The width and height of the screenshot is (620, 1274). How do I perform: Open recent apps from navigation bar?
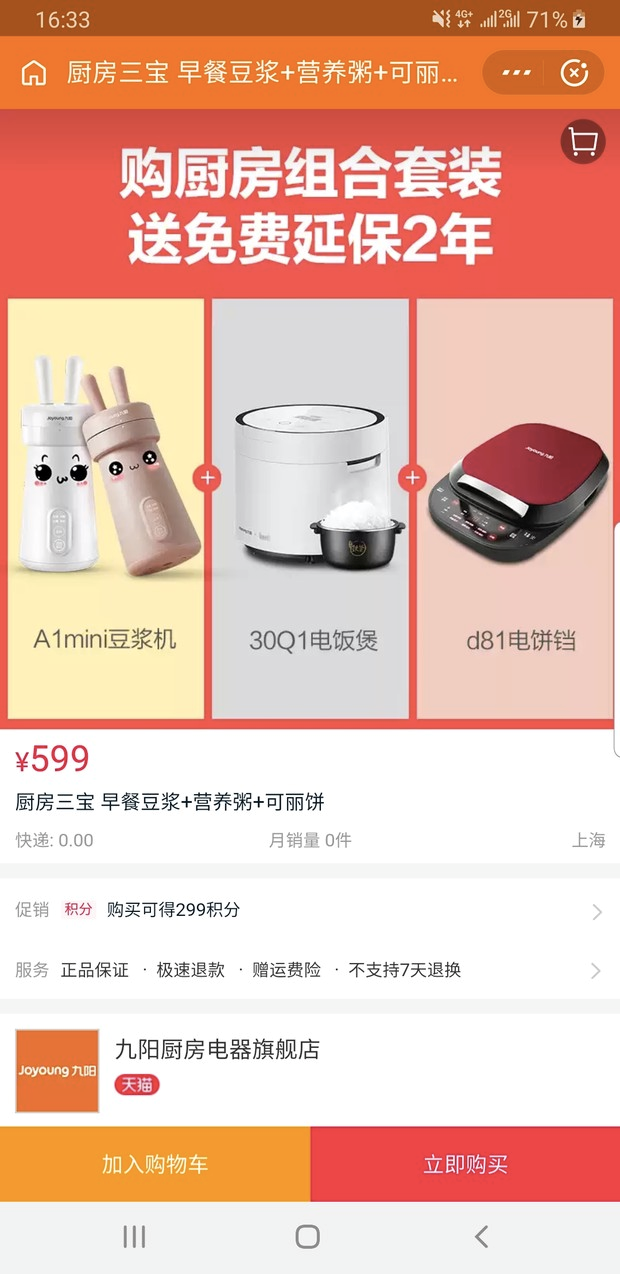click(134, 1237)
